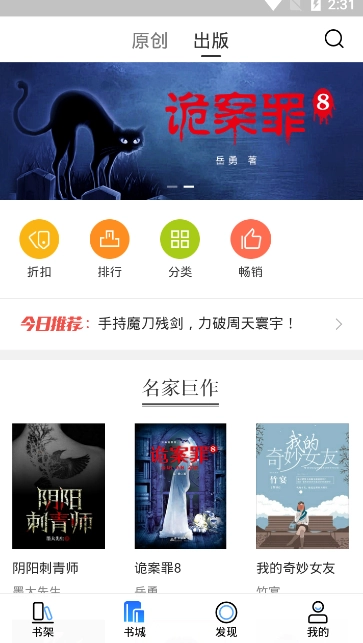Open the 畅销 bestsellers
Screen dimensions: 363x643
tap(251, 249)
